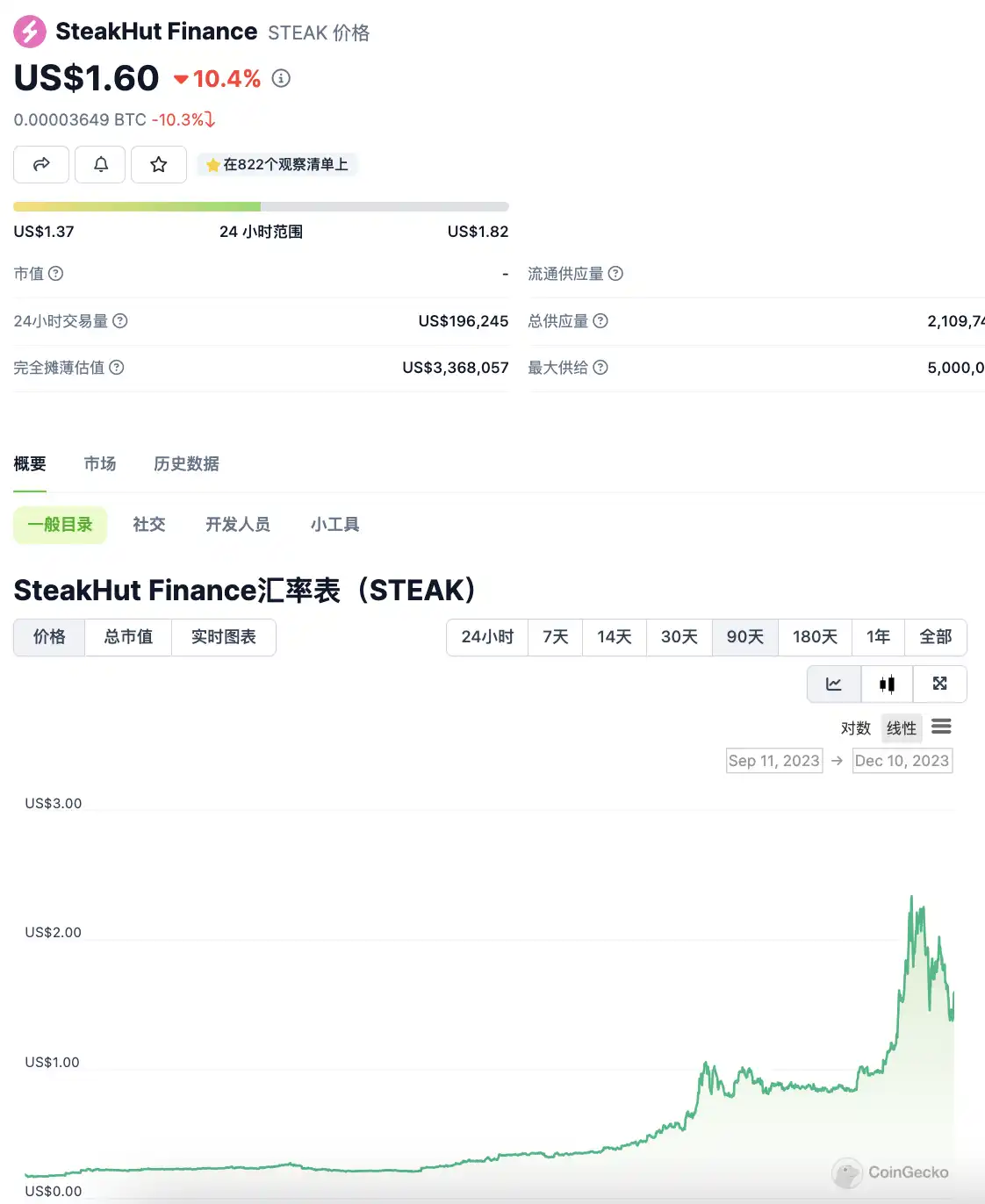Open the price alert bell
Viewport: 985px width, 1204px height.
tap(101, 164)
